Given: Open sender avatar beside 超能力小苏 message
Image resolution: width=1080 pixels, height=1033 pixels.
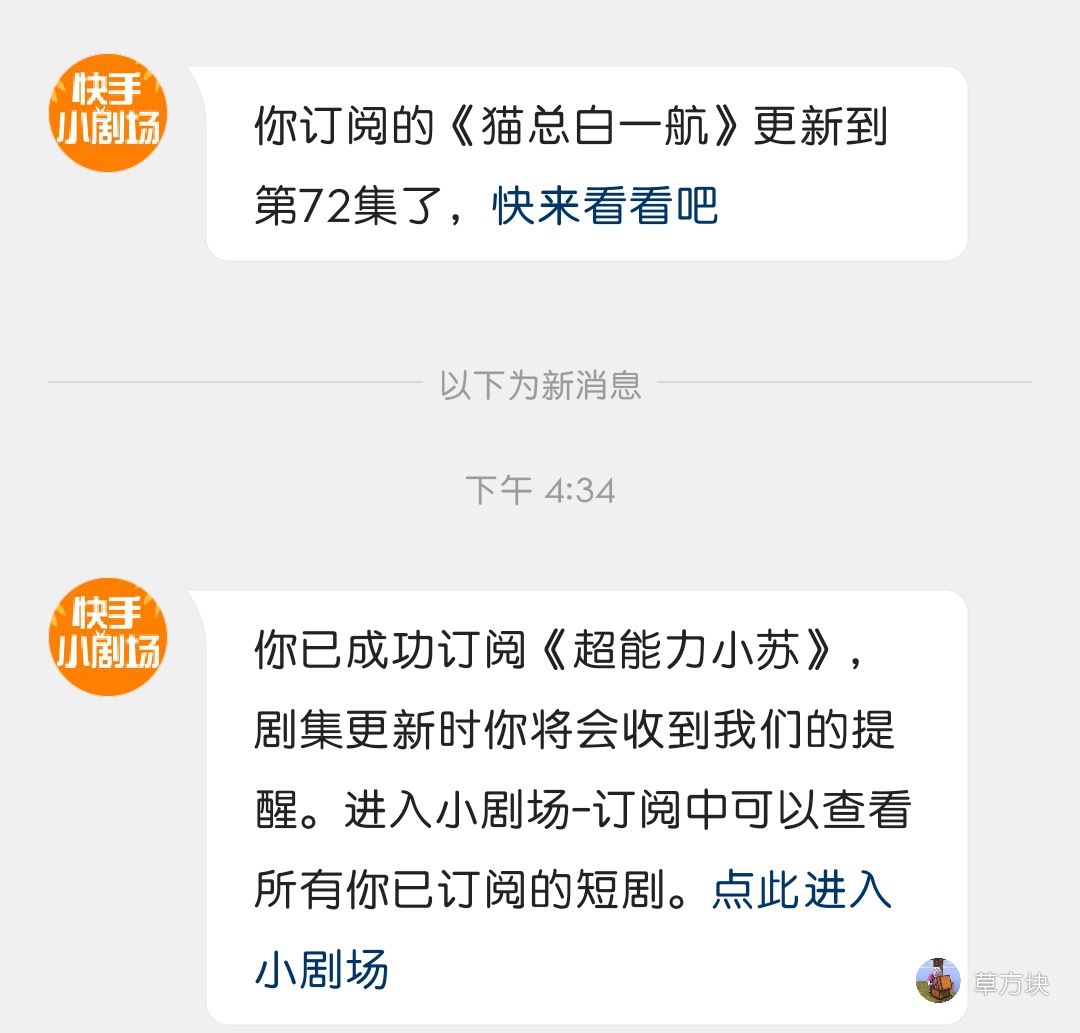Looking at the screenshot, I should tap(108, 637).
